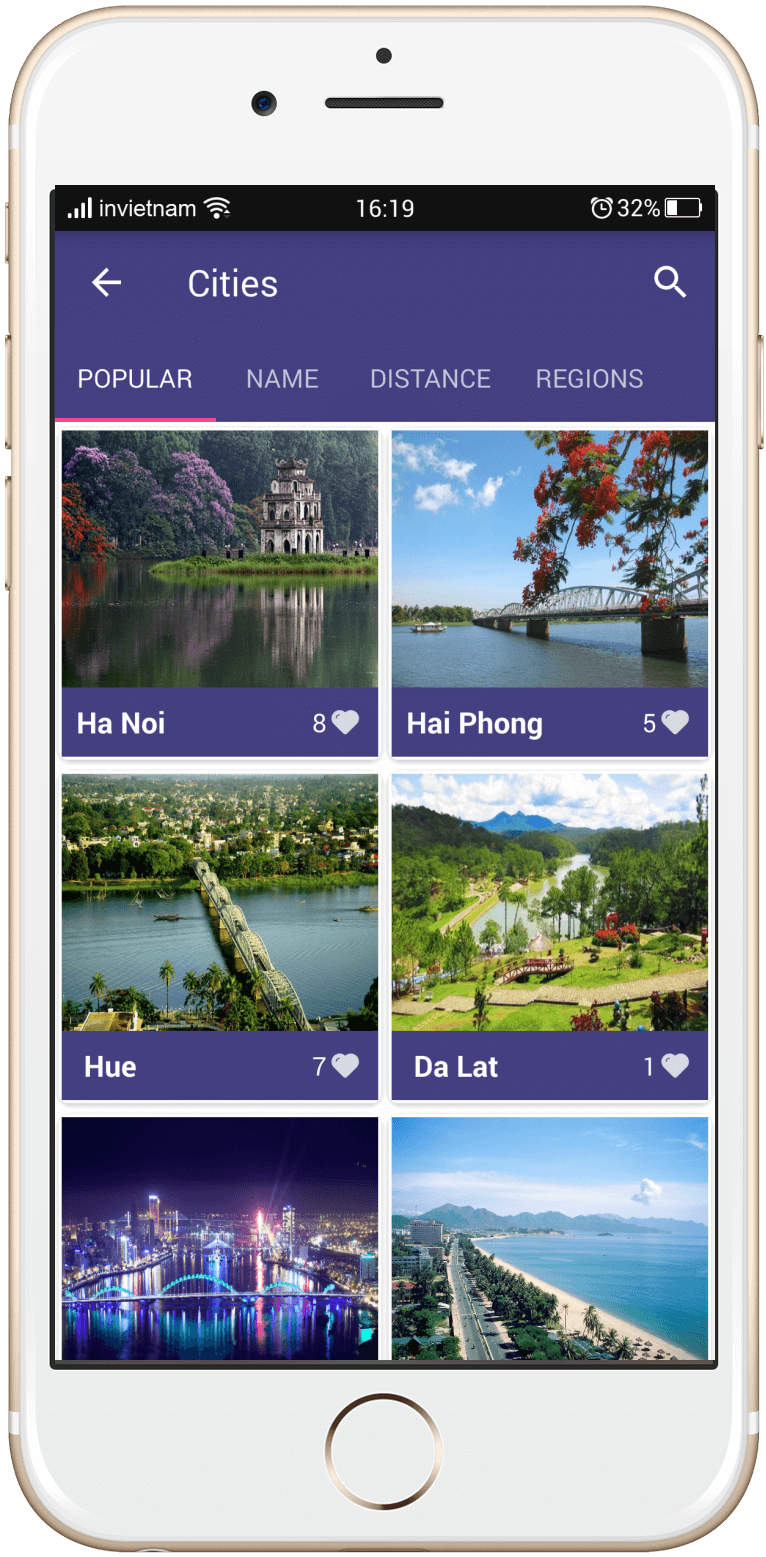The height and width of the screenshot is (1557, 766).
Task: Open the search icon in the top bar
Action: [x=671, y=283]
